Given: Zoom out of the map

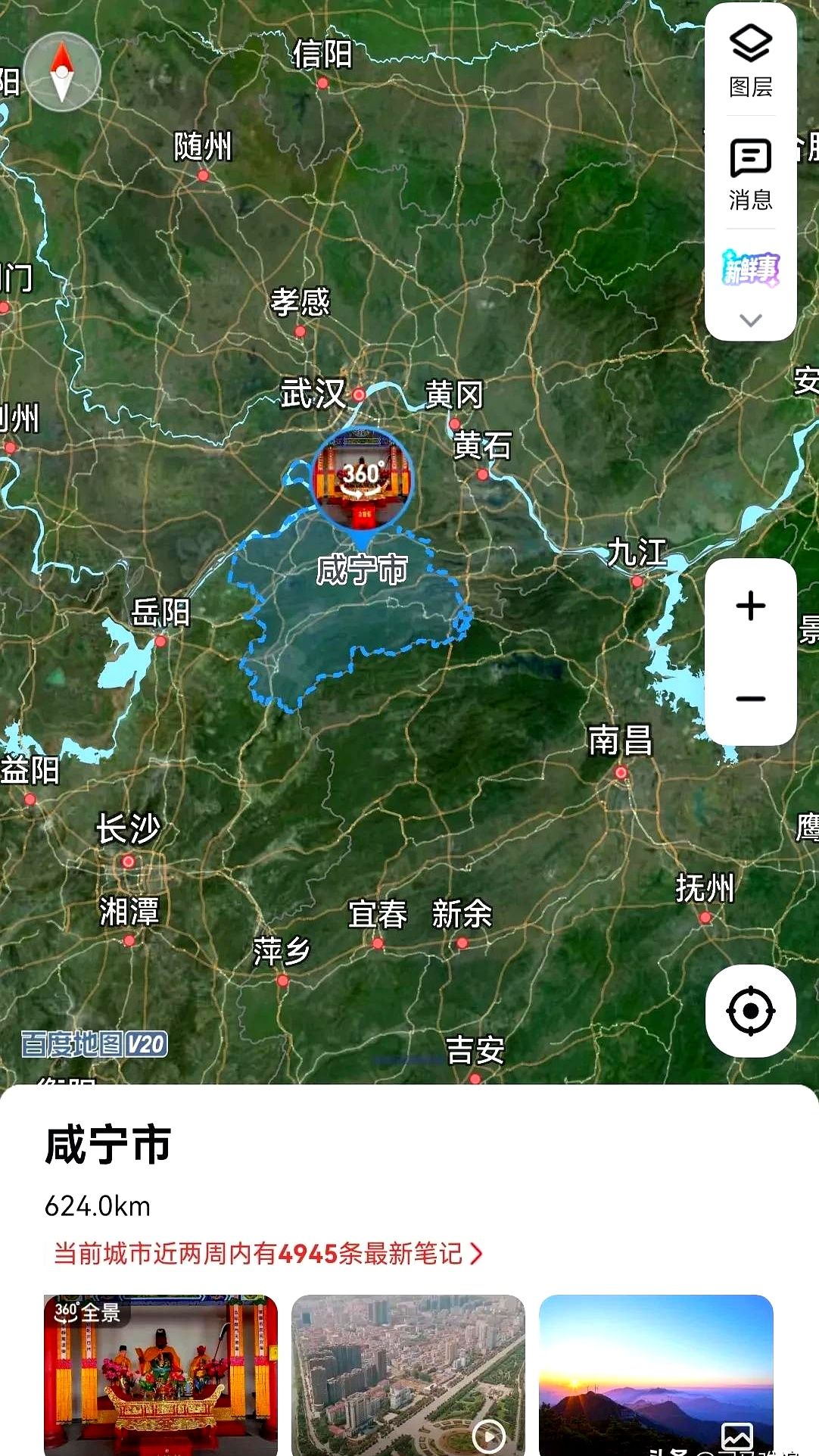Looking at the screenshot, I should tap(750, 698).
